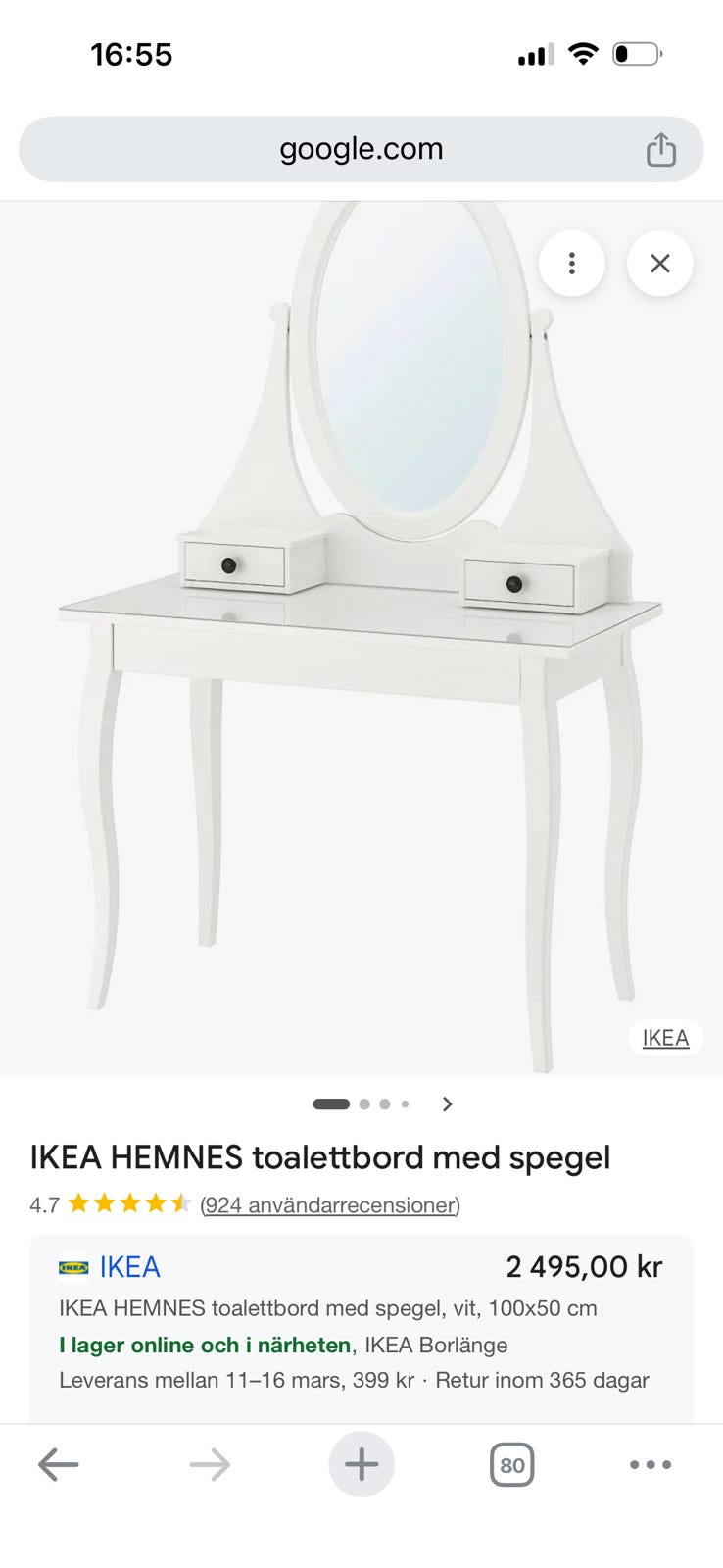
Task: Tap the google.com address bar
Action: 361,149
